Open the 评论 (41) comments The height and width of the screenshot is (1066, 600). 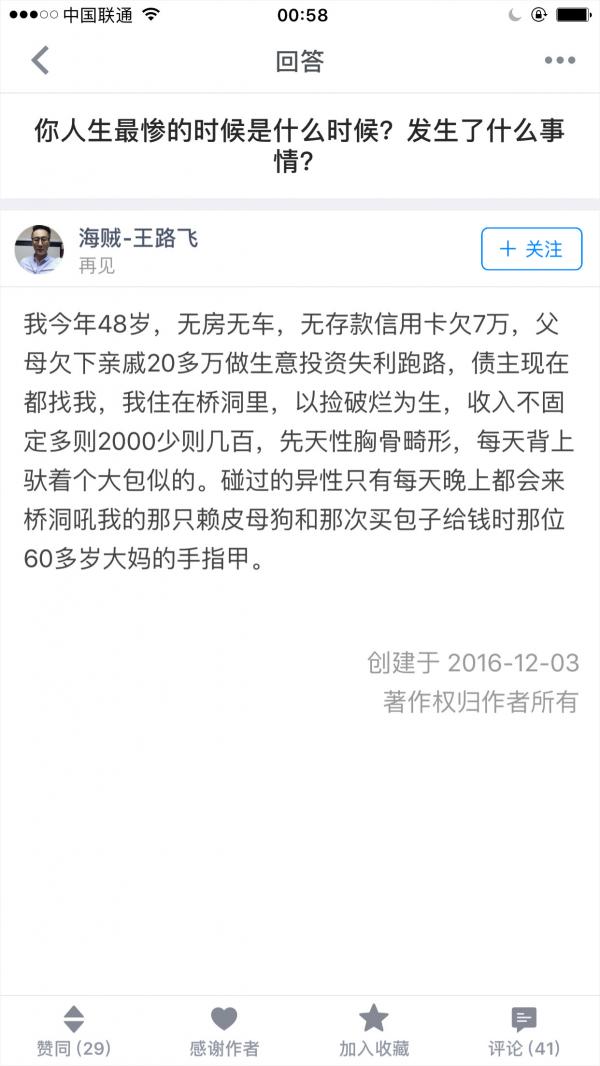coord(524,1031)
